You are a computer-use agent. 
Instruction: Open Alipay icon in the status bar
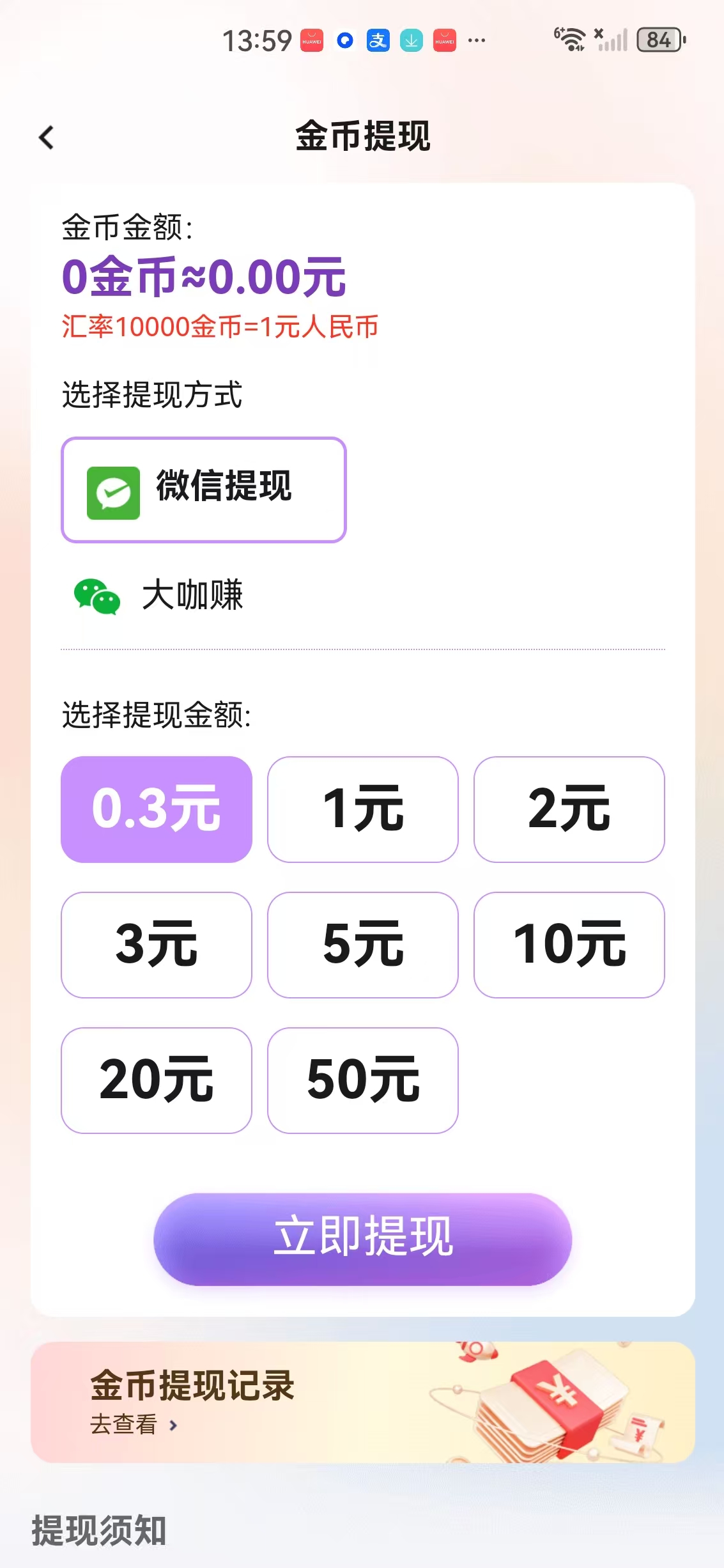pos(378,40)
